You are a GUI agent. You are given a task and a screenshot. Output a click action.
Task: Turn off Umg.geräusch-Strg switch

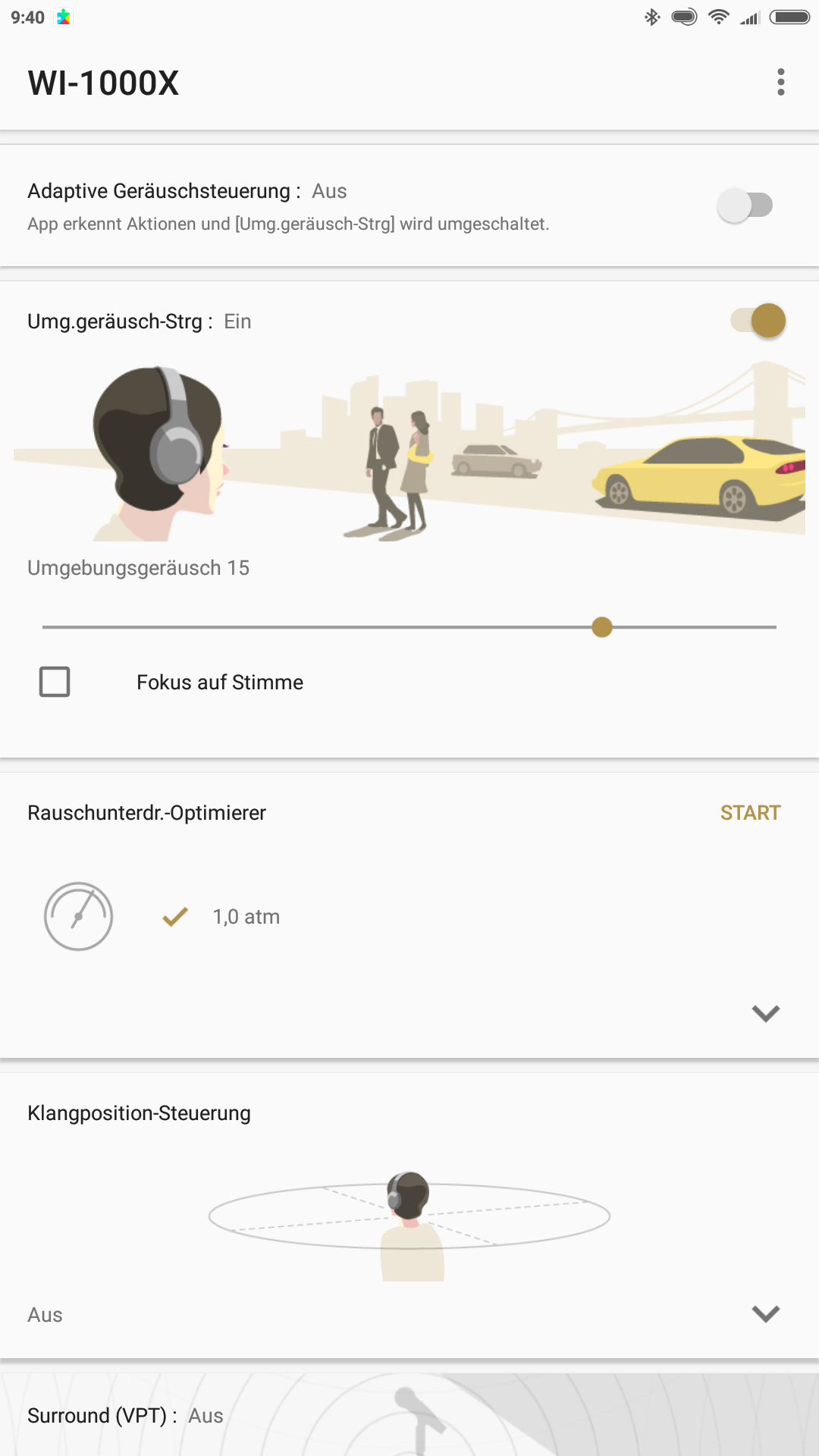click(758, 321)
